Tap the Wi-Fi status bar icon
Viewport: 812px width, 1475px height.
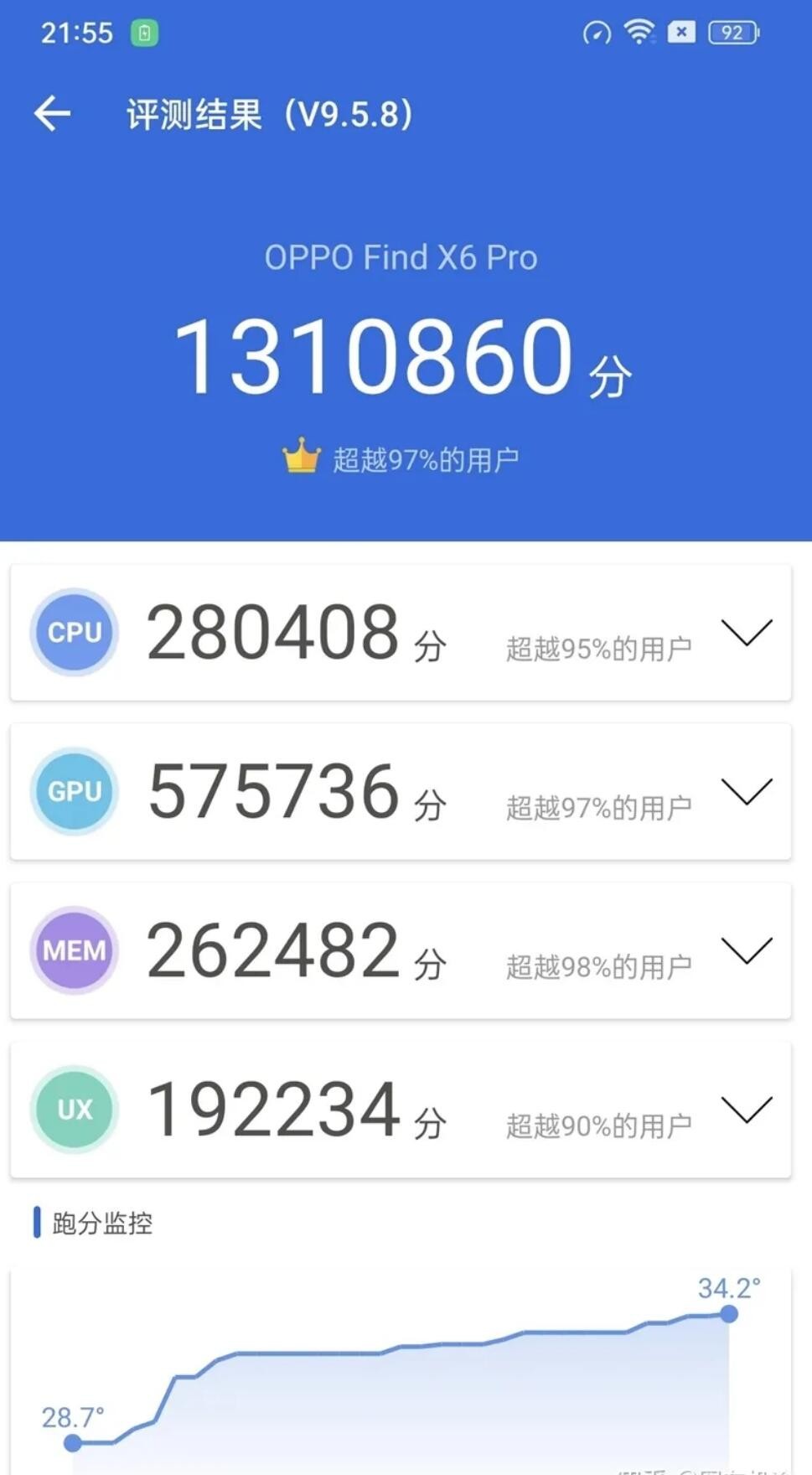[x=639, y=32]
